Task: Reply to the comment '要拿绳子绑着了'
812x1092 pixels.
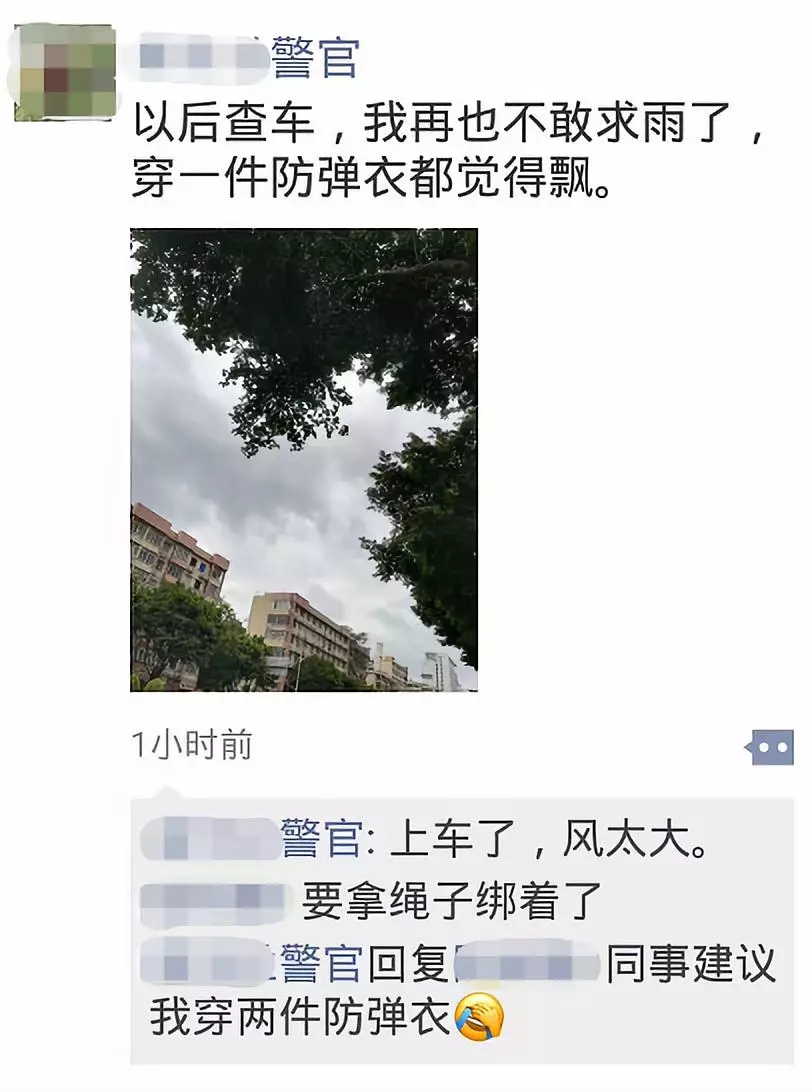Action: coord(452,903)
